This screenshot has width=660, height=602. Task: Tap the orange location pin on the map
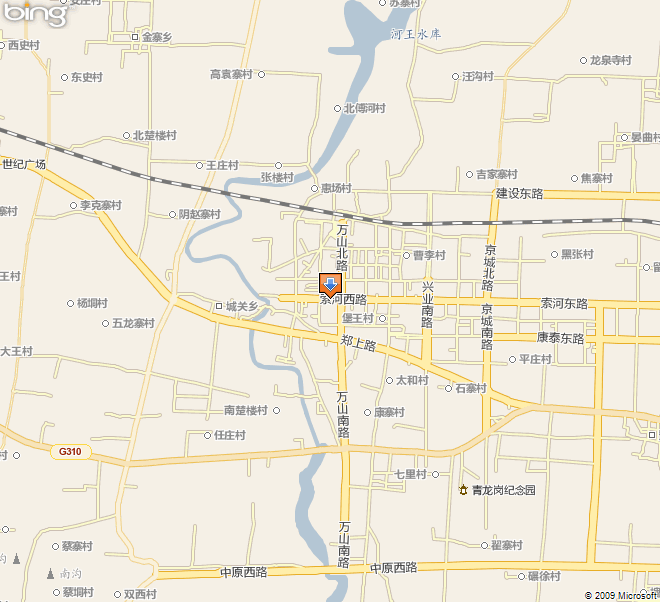point(330,284)
